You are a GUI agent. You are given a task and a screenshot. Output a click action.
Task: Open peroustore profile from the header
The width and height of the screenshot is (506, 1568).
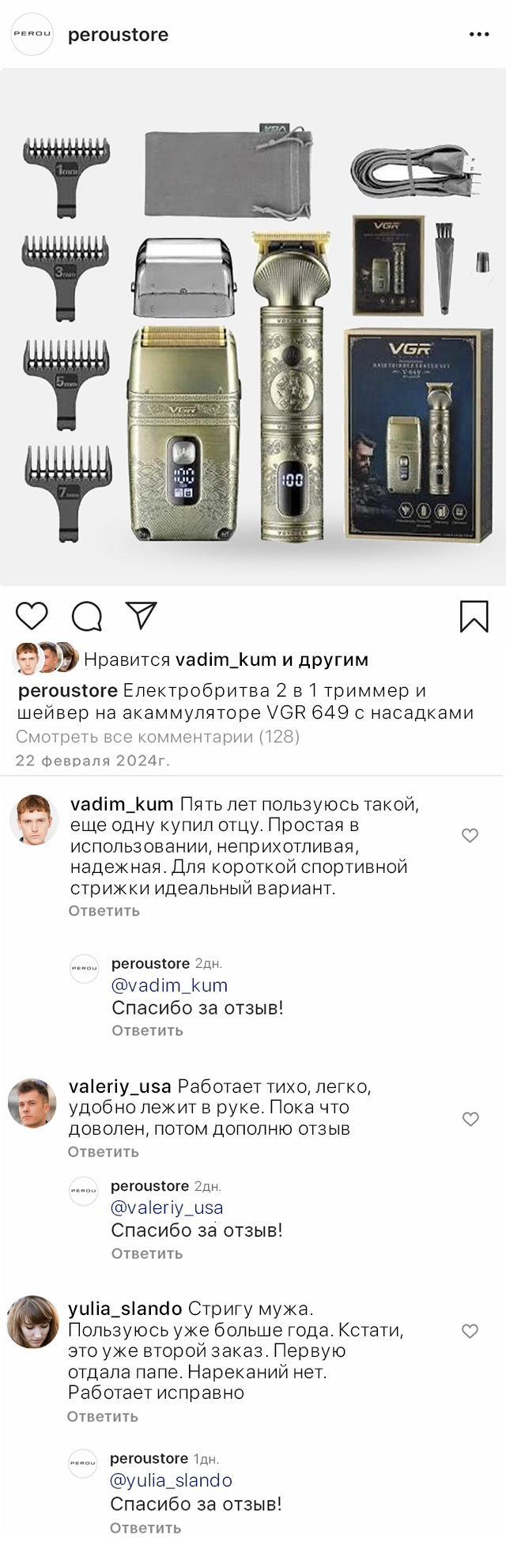[118, 35]
